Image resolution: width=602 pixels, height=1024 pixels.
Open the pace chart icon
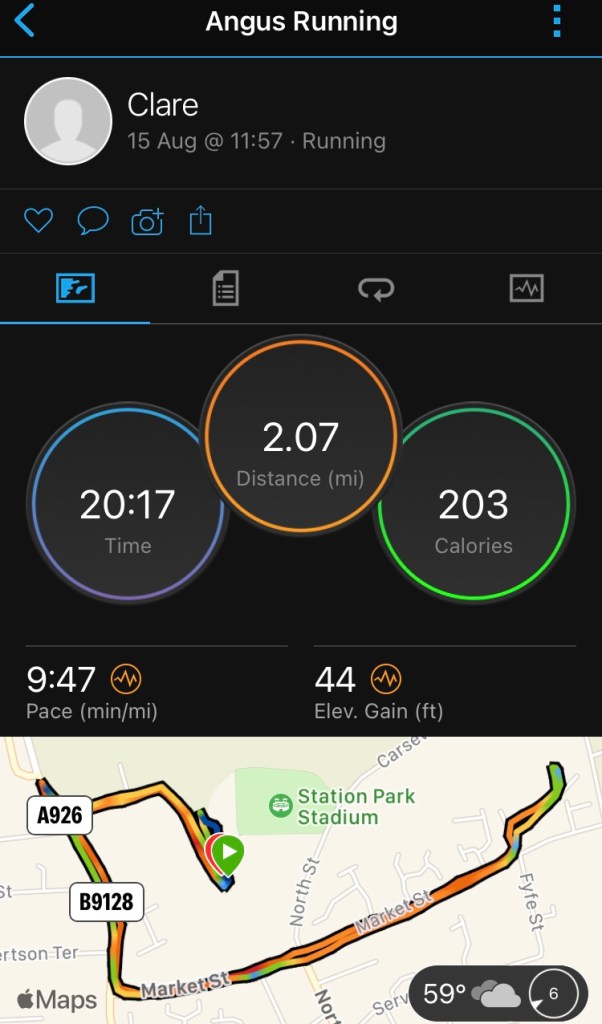[126, 680]
